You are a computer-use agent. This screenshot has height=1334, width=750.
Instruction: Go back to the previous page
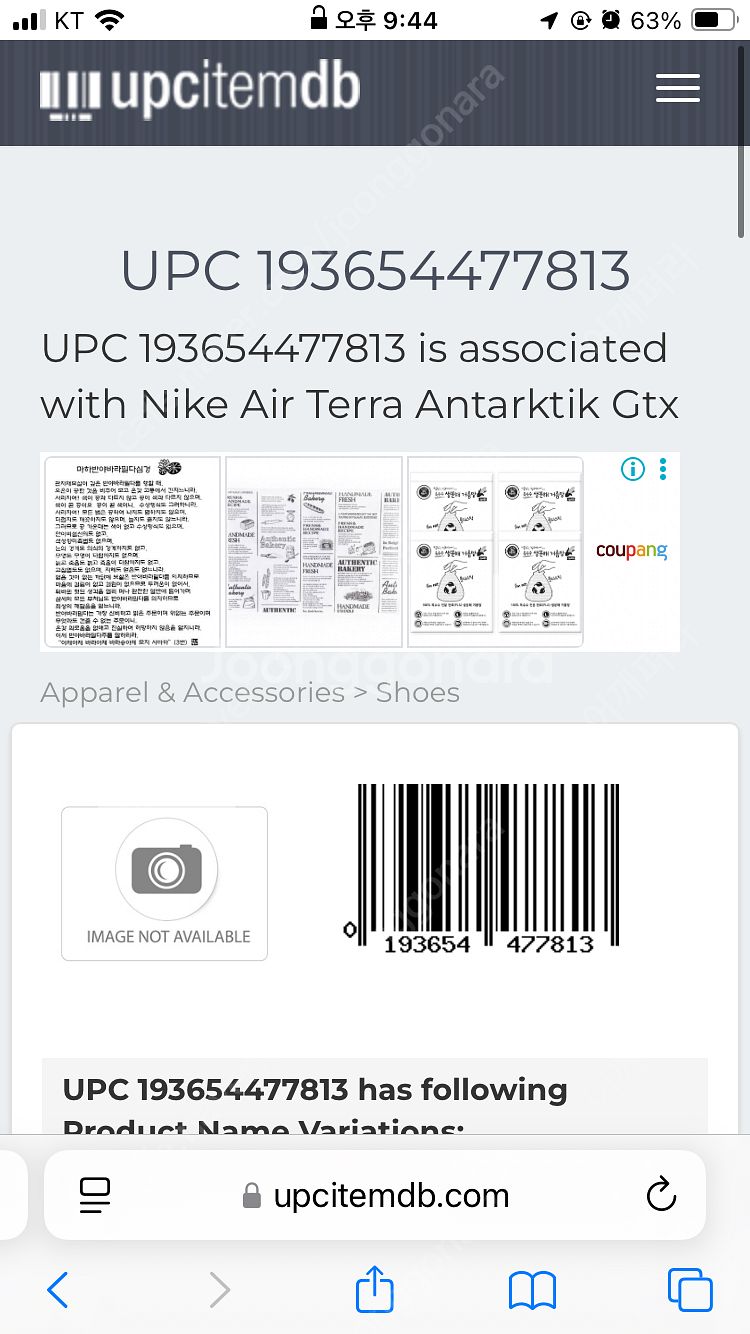(x=58, y=1290)
